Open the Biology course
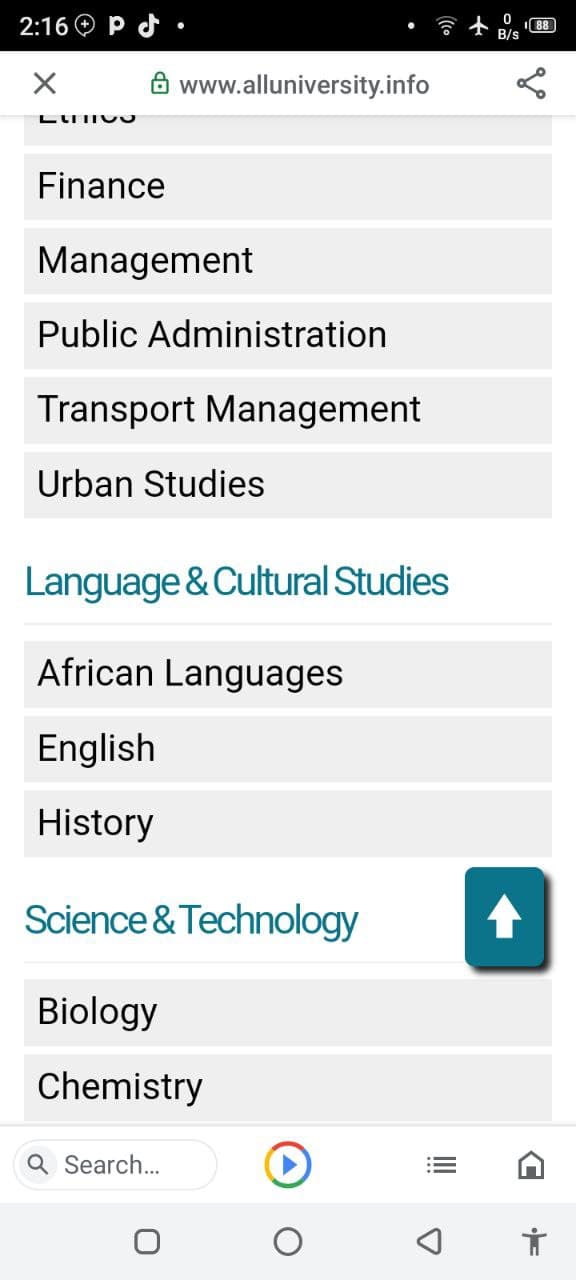The height and width of the screenshot is (1280, 576). 288,1012
